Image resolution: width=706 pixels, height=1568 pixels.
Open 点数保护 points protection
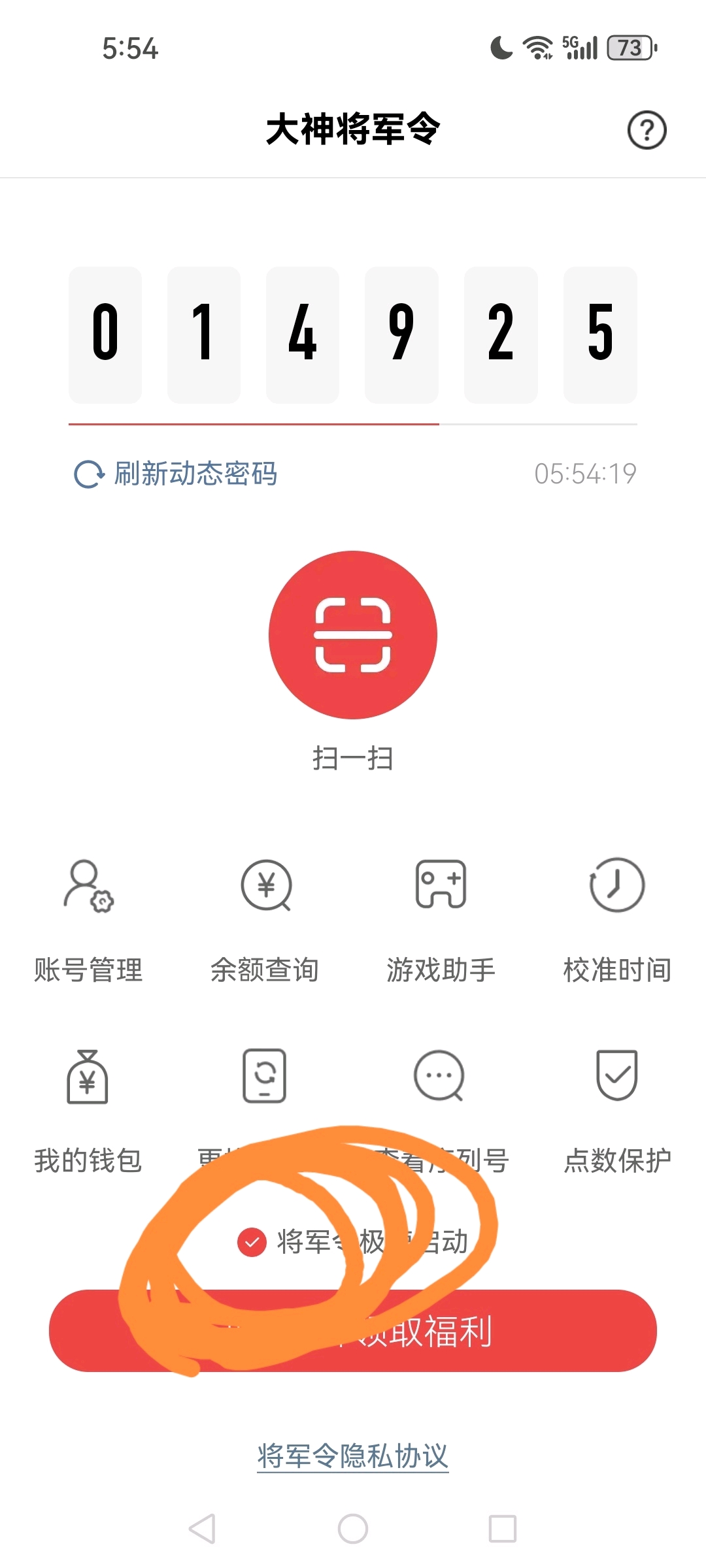(617, 1111)
